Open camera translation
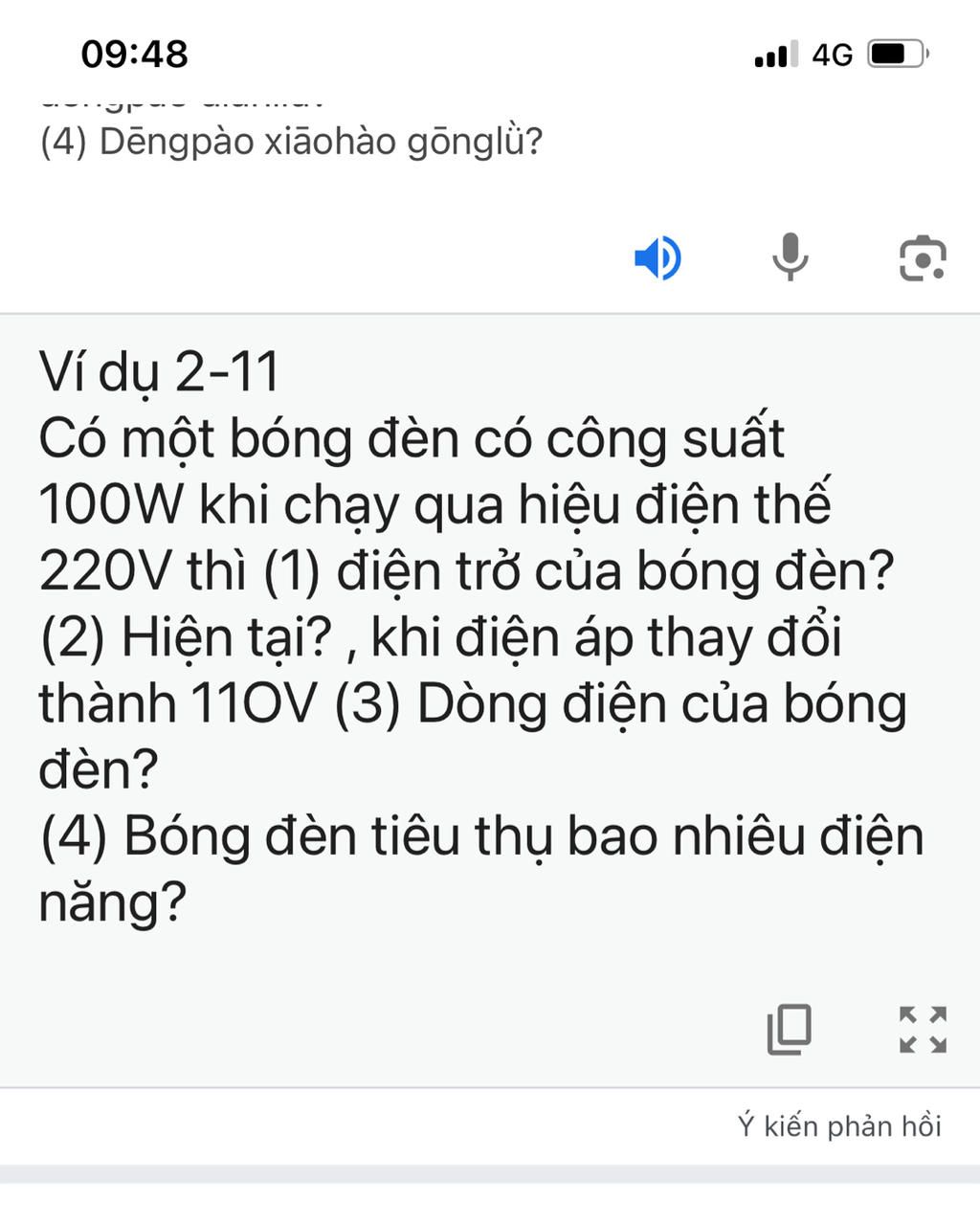The image size is (980, 1223). coord(923,258)
